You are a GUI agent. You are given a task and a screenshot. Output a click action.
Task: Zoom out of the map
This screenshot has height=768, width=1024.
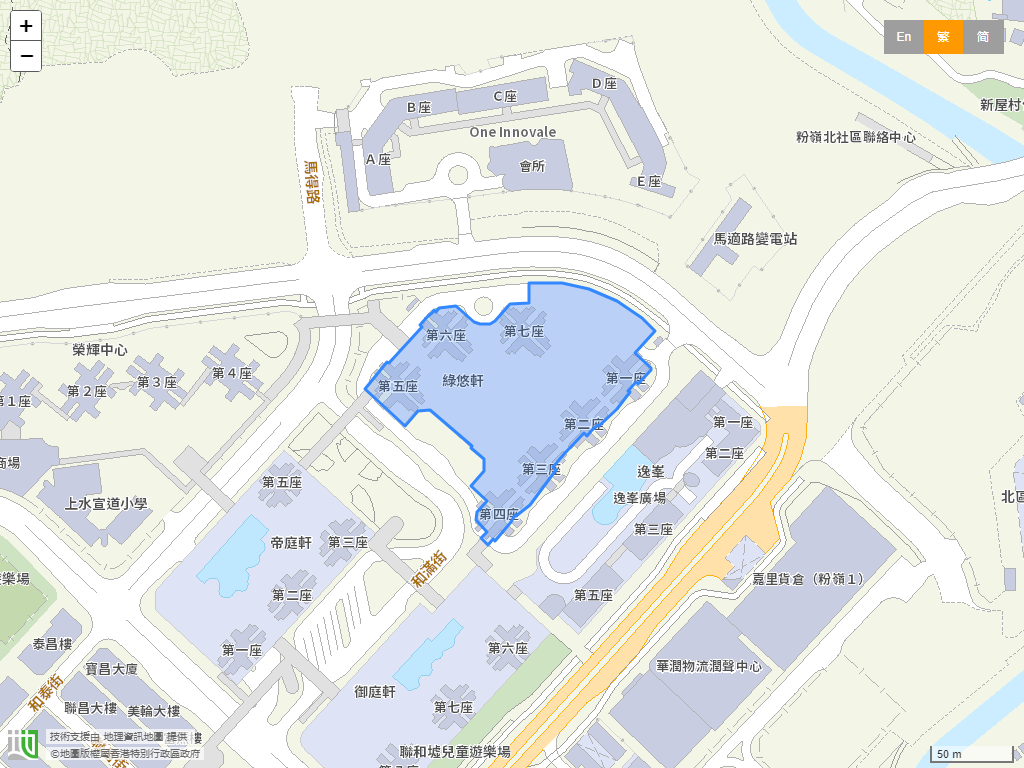(26, 56)
